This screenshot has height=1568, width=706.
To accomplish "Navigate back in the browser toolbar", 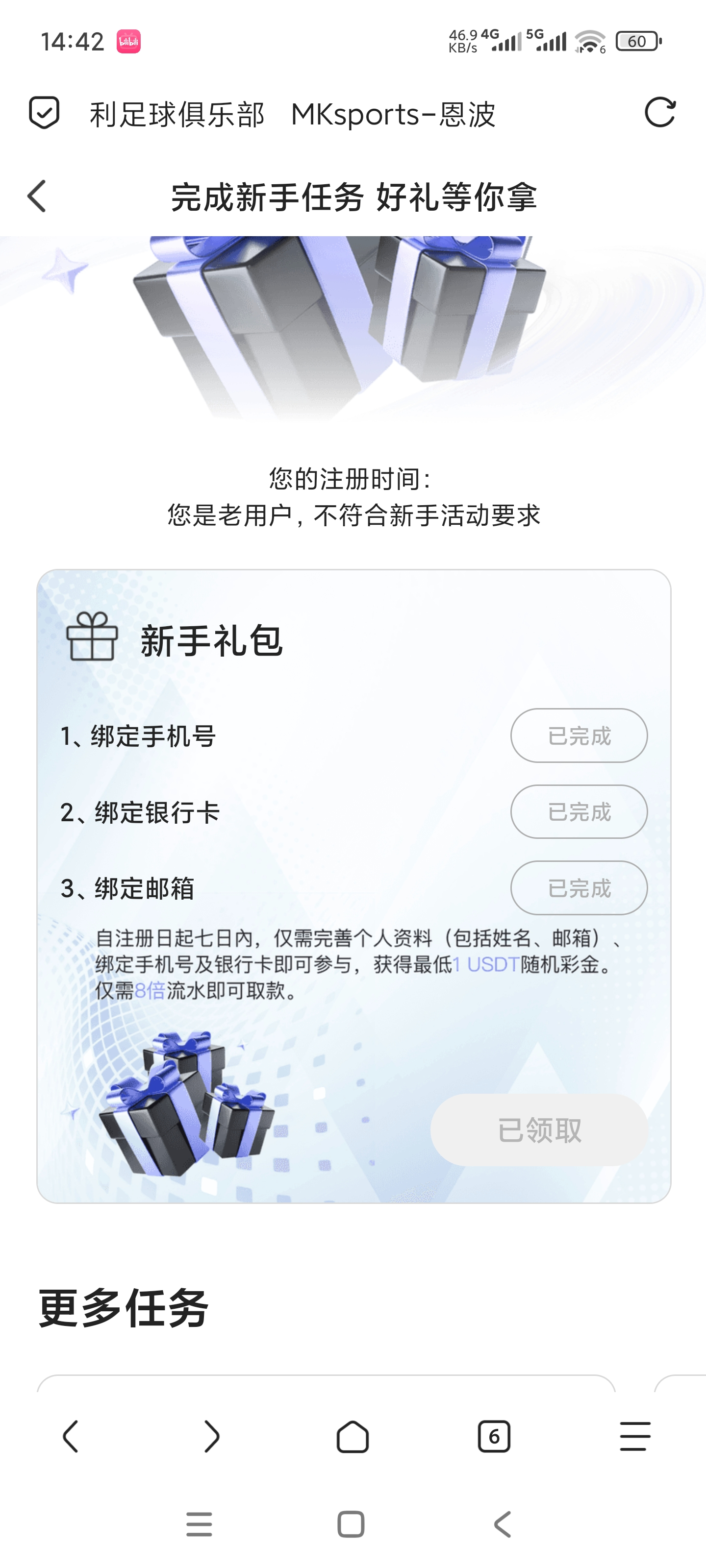I will point(71,1437).
